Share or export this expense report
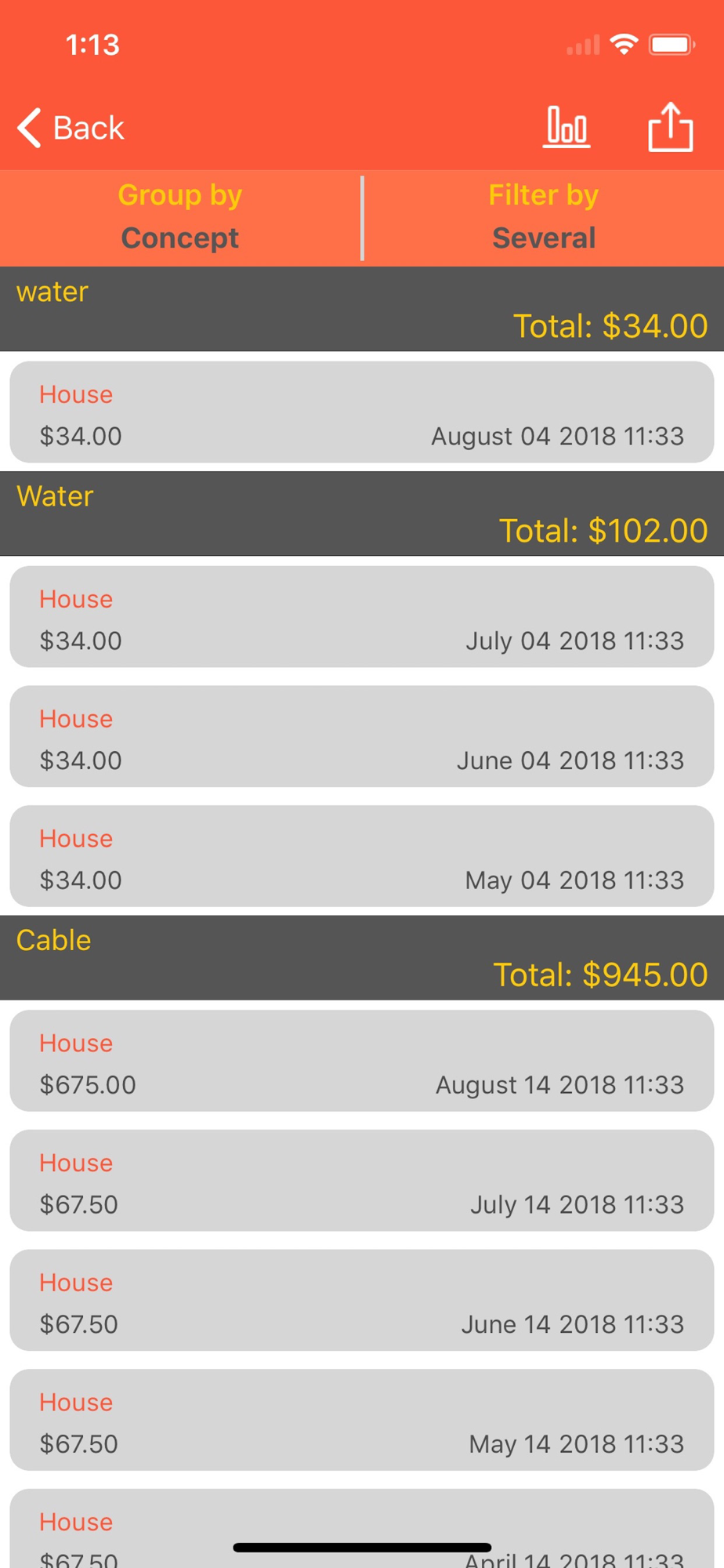The height and width of the screenshot is (1568, 724). (x=671, y=127)
